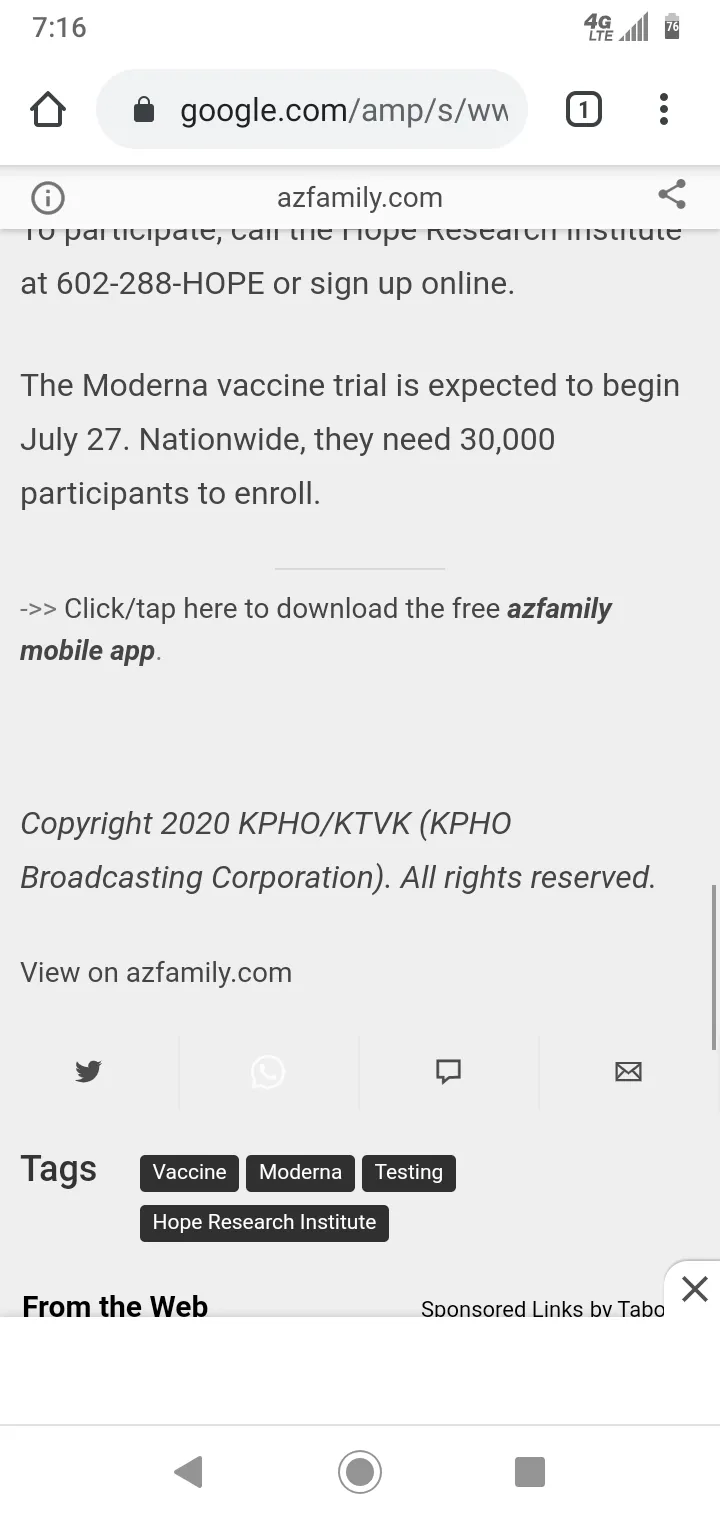Open the tab switcher
Image resolution: width=720 pixels, height=1520 pixels.
[x=584, y=110]
